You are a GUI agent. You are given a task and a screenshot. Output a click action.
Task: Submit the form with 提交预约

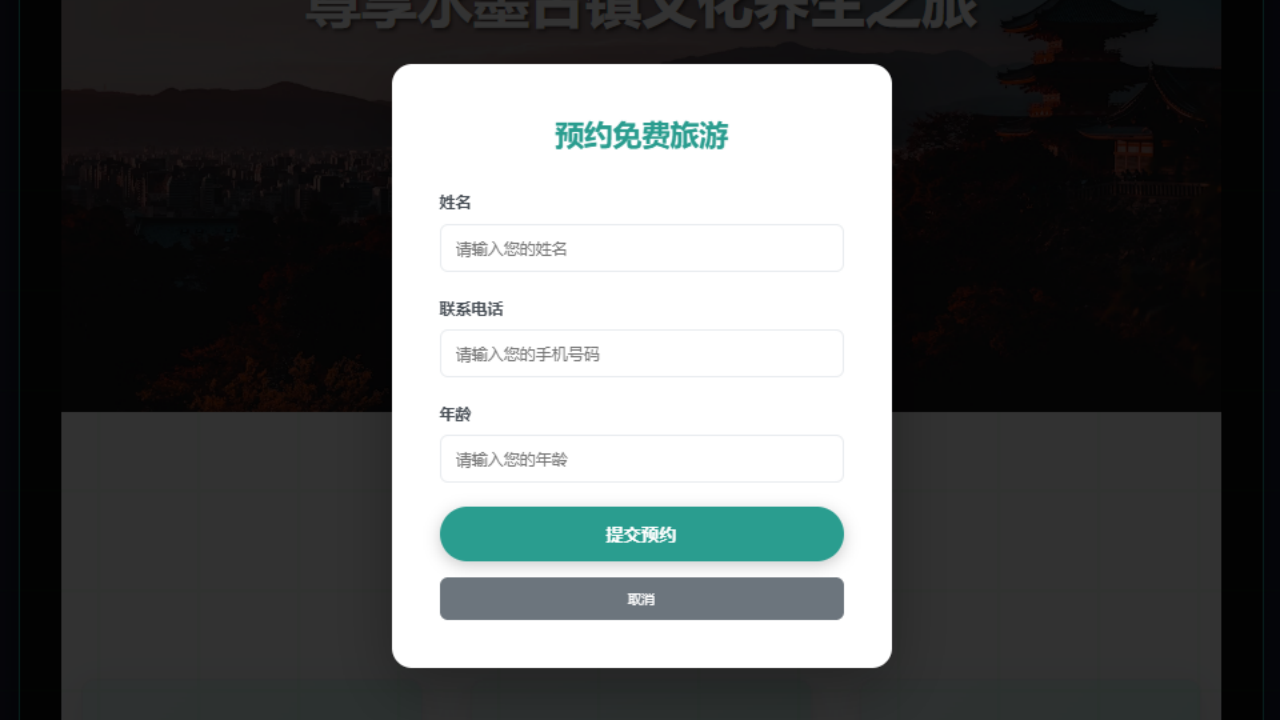[641, 534]
